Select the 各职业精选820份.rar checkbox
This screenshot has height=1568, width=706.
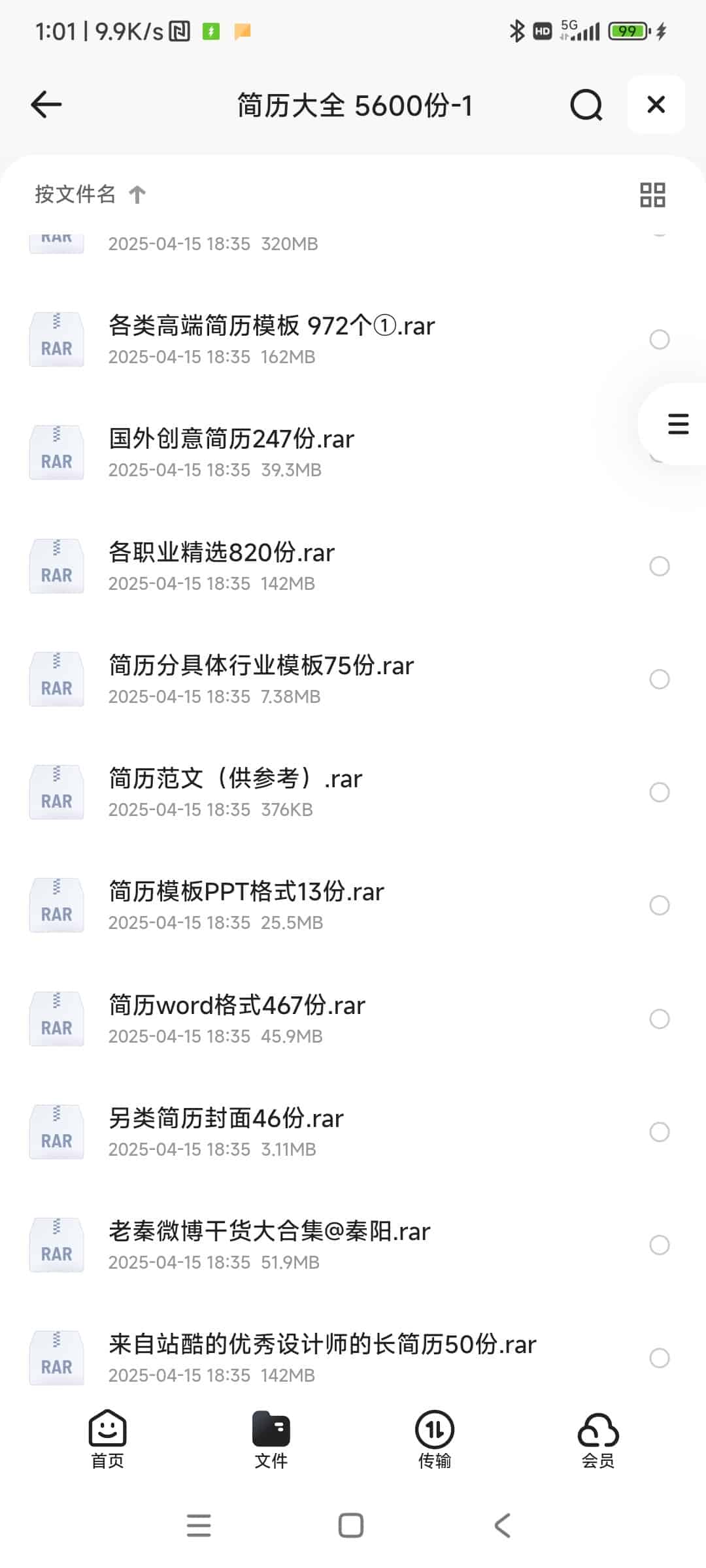660,566
